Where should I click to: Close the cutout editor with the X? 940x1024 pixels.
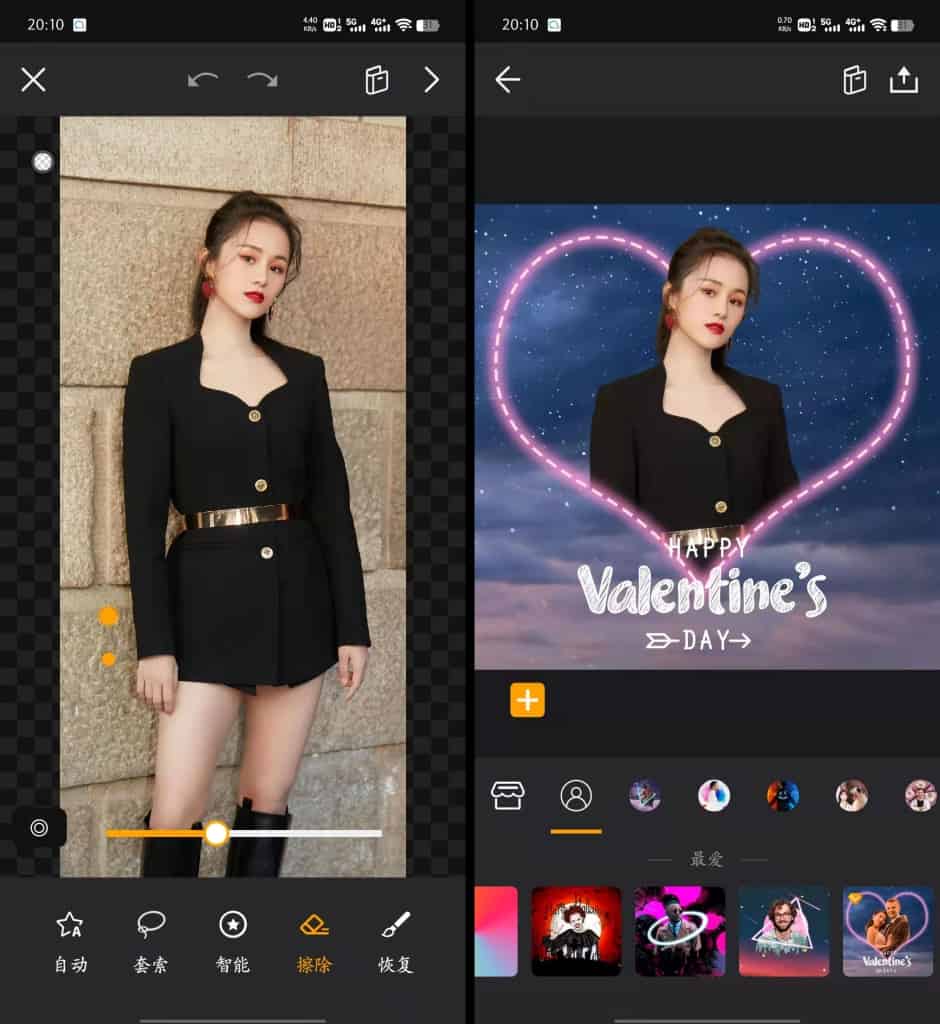click(x=34, y=80)
